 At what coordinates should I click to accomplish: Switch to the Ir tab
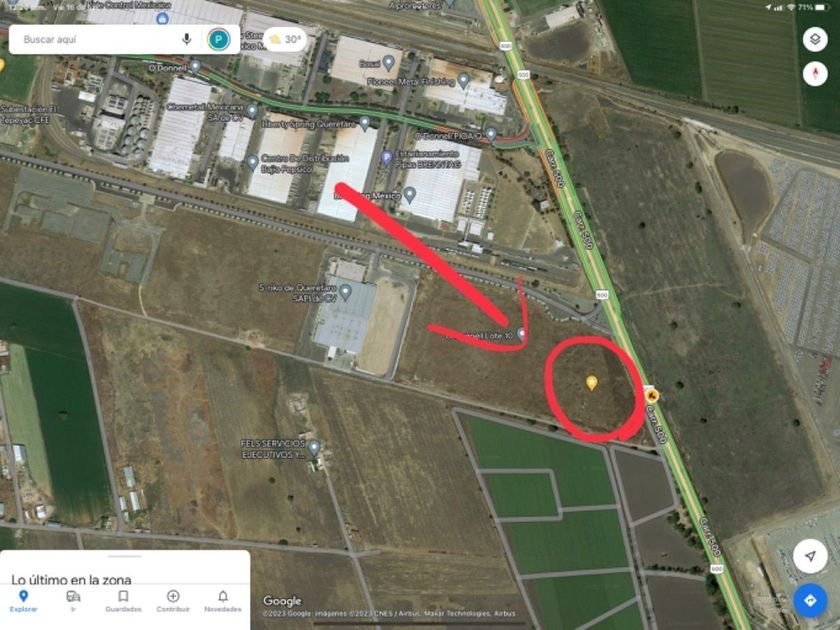73,601
